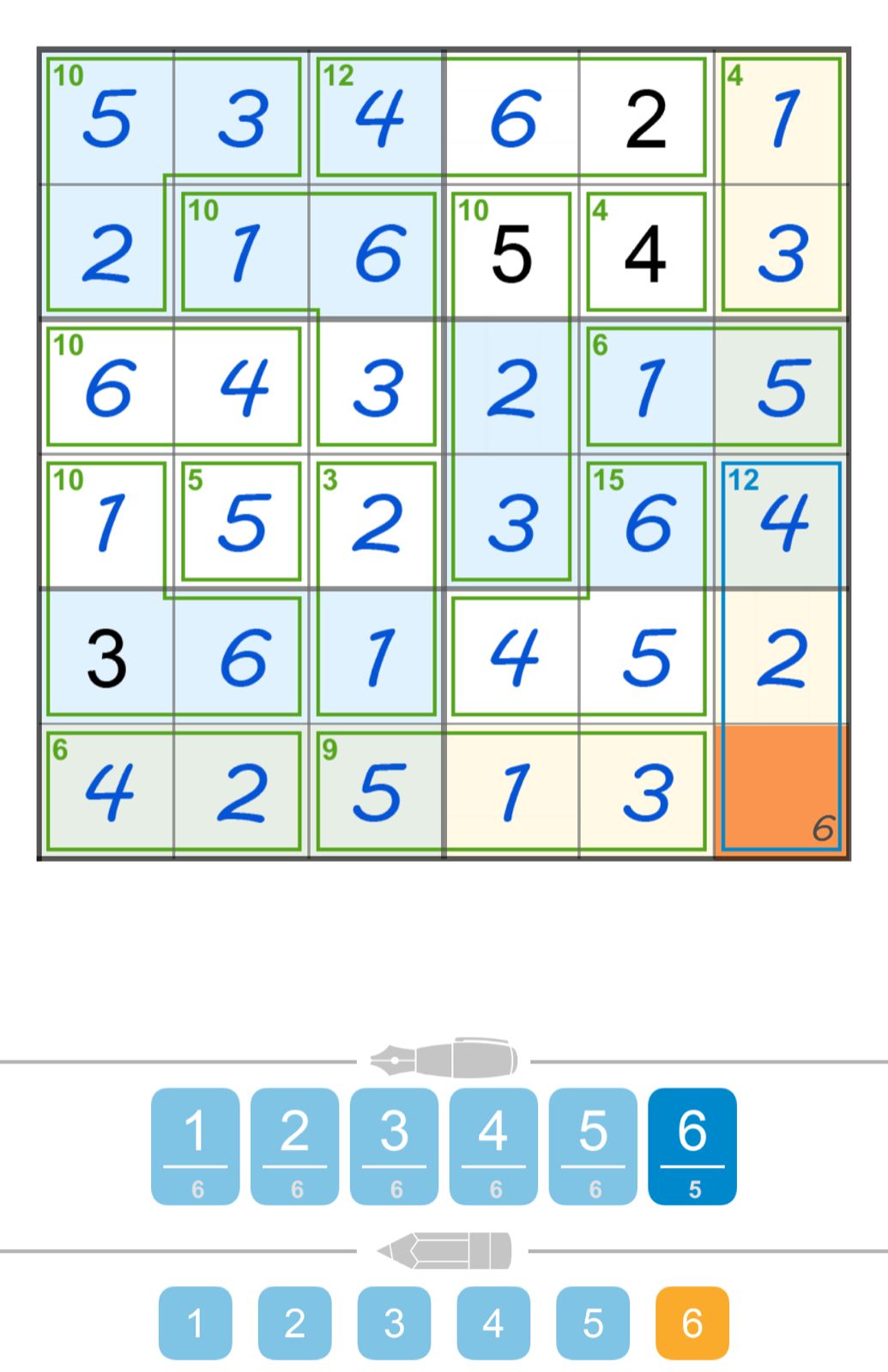
Task: Add pencil note 4
Action: coord(494,1322)
